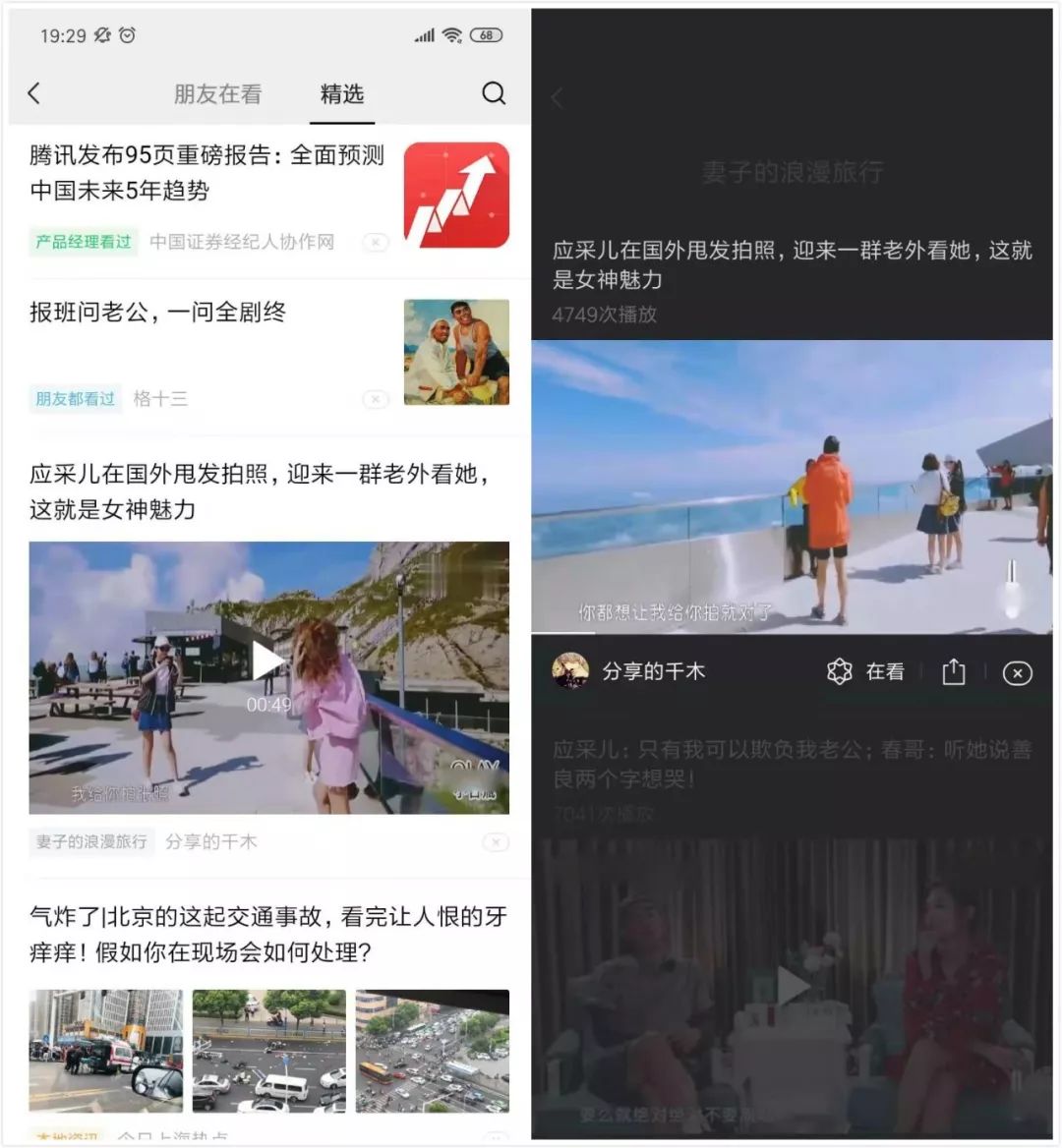Mark the video as 在看
Viewport: 1062px width, 1148px height.
pyautogui.click(x=865, y=672)
